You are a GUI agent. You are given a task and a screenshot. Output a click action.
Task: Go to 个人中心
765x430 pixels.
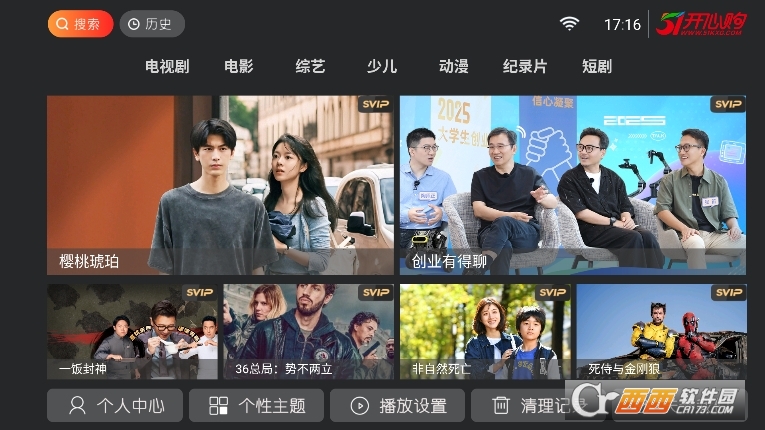(115, 406)
